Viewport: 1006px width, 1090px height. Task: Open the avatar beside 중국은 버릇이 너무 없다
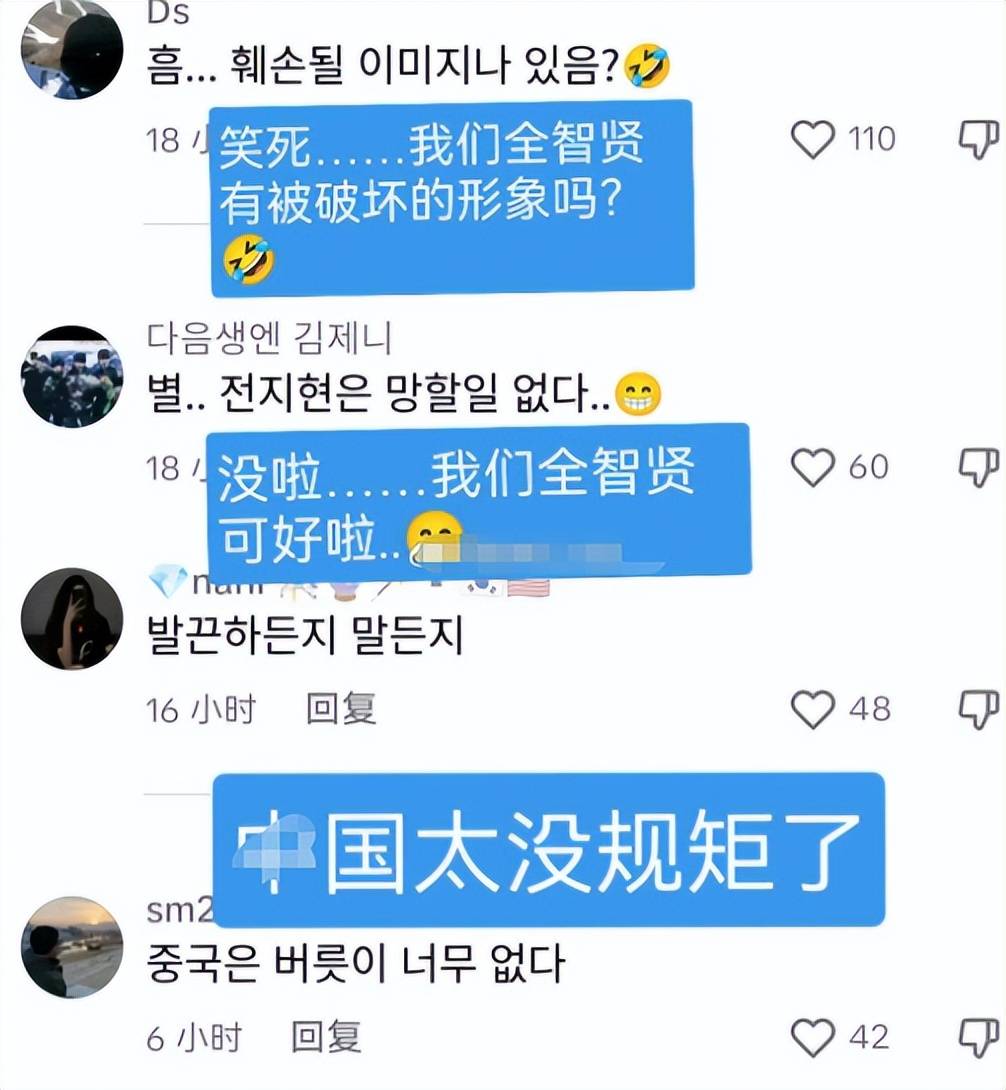coord(72,947)
